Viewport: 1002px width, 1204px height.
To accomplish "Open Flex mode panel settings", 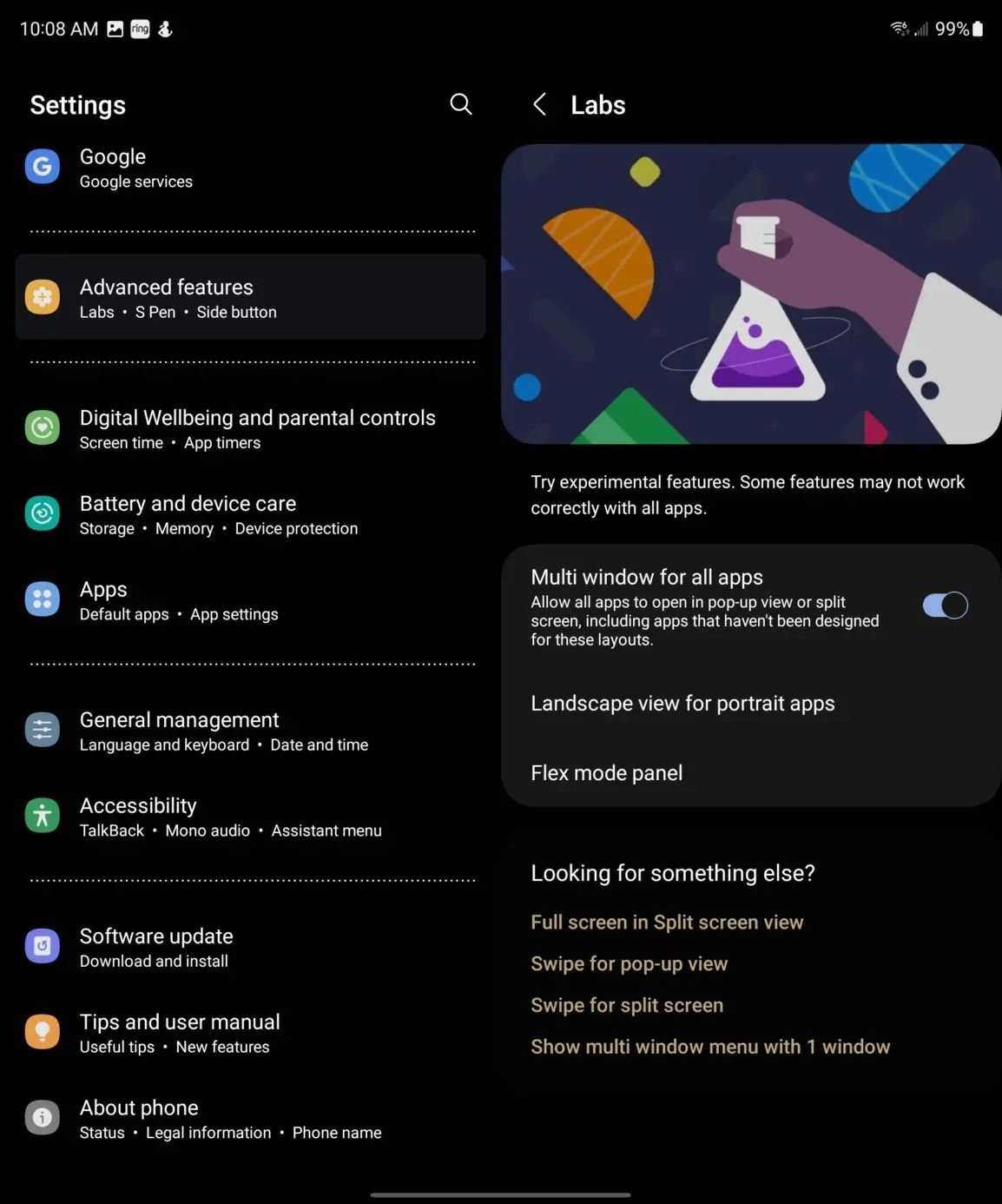I will [x=607, y=773].
